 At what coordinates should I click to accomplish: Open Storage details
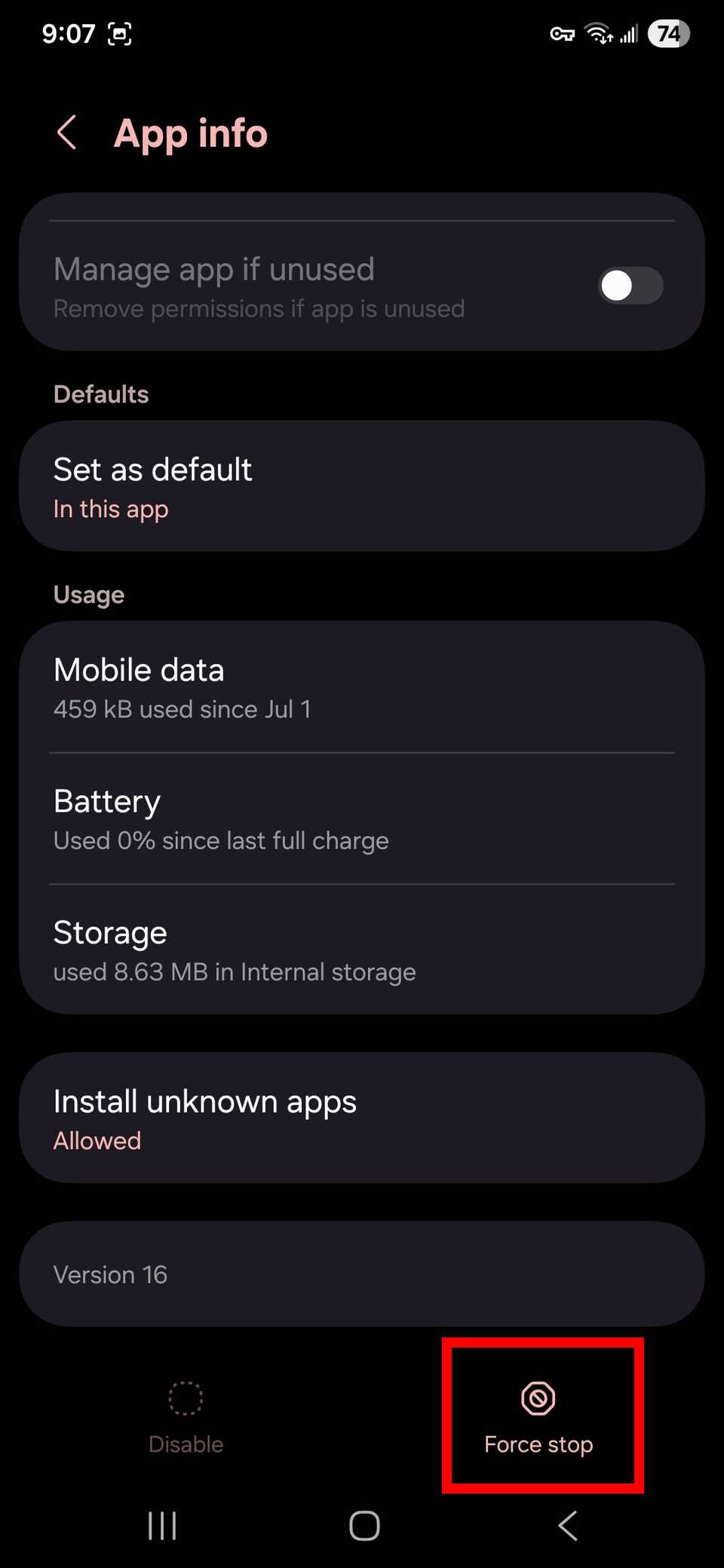[x=362, y=950]
